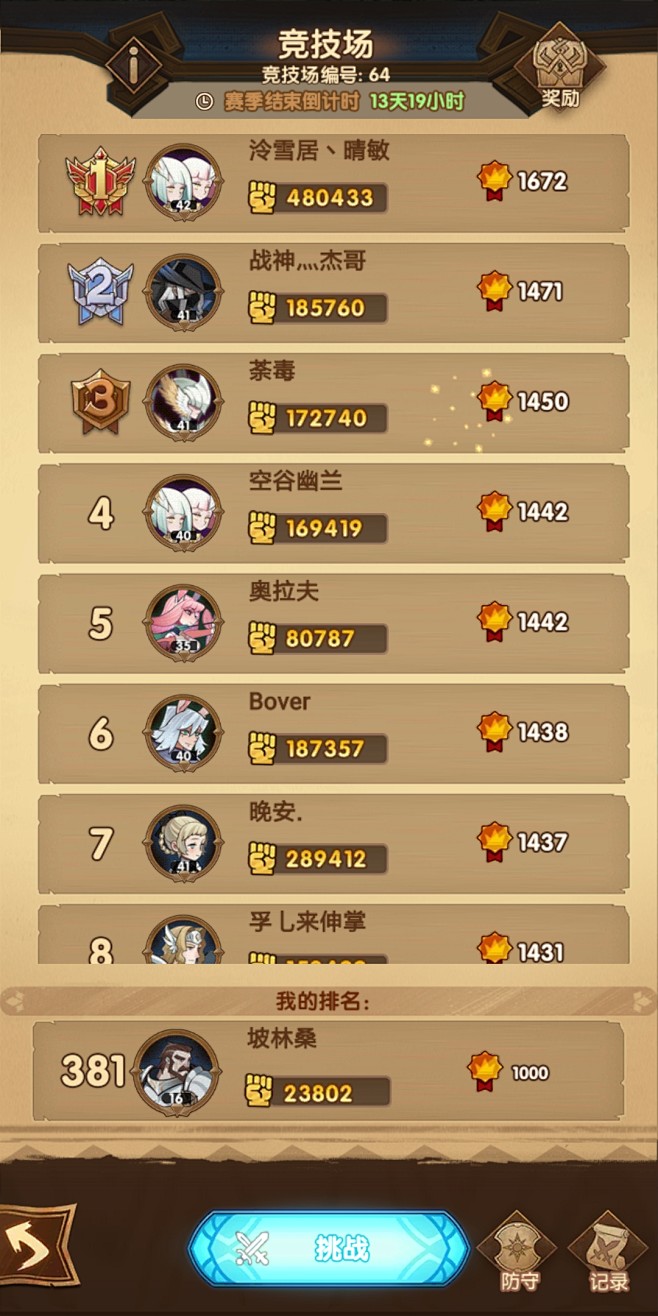Image resolution: width=658 pixels, height=1316 pixels.
Task: Select player 奥拉夫 in the ranking
Action: [334, 623]
